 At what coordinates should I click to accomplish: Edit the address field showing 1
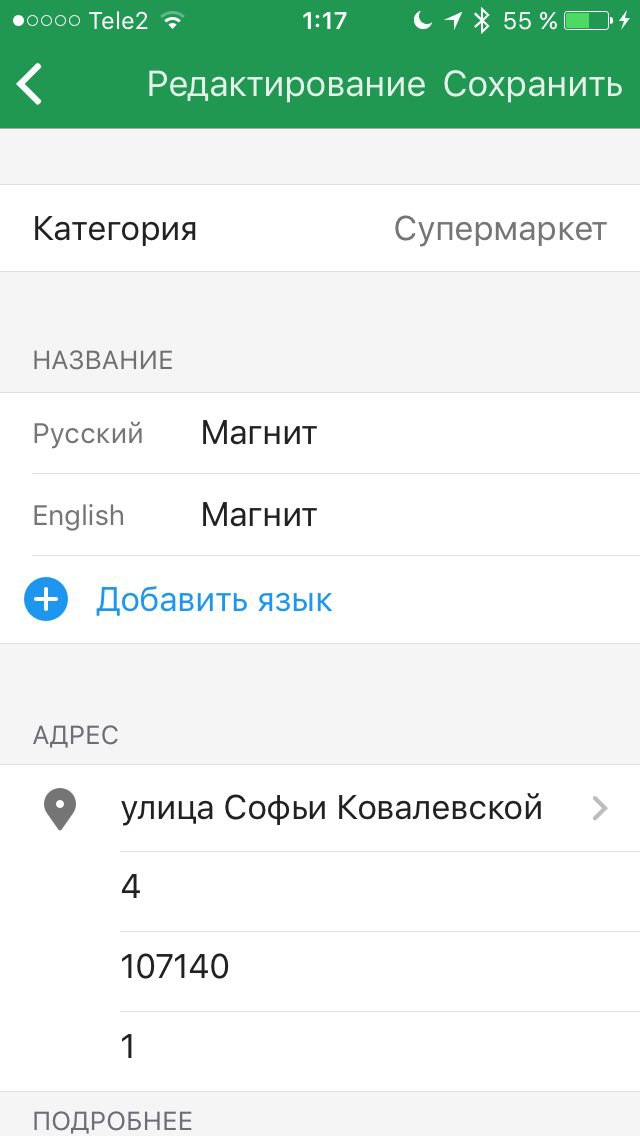pyautogui.click(x=380, y=1051)
